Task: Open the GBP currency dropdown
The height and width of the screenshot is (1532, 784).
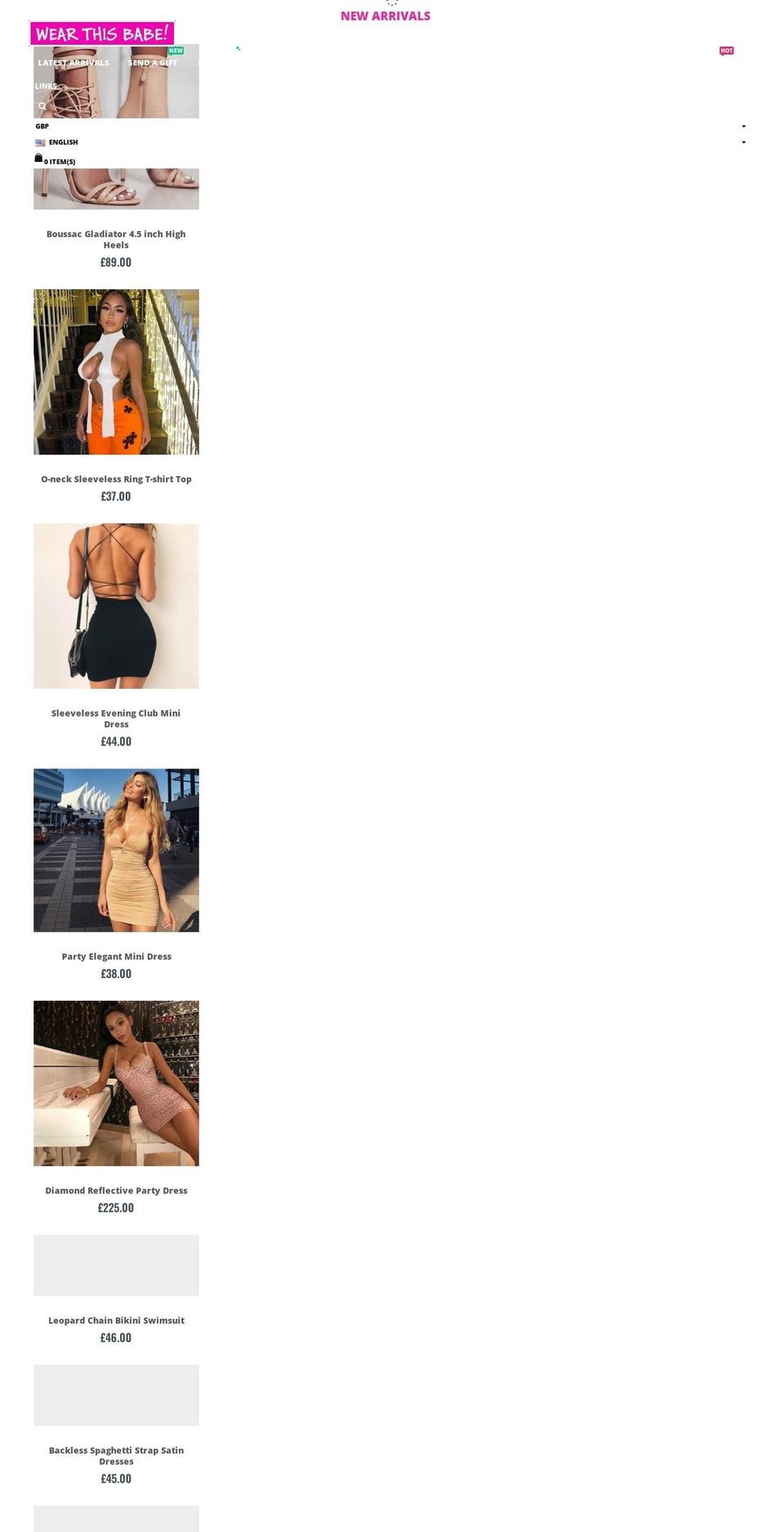Action: [x=42, y=126]
